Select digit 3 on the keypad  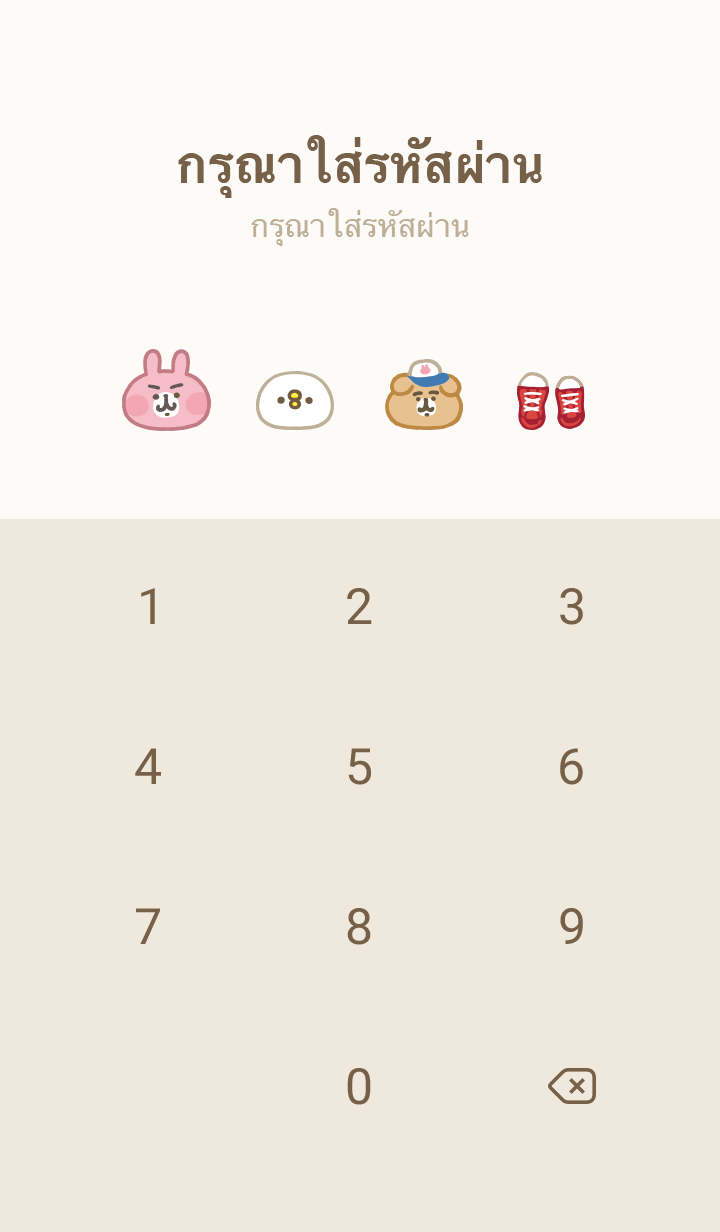tap(571, 607)
